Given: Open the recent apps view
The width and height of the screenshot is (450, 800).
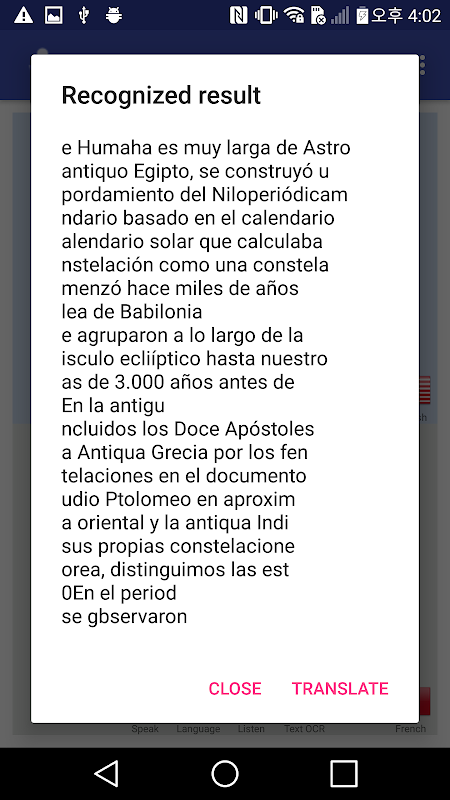Looking at the screenshot, I should pos(343,773).
